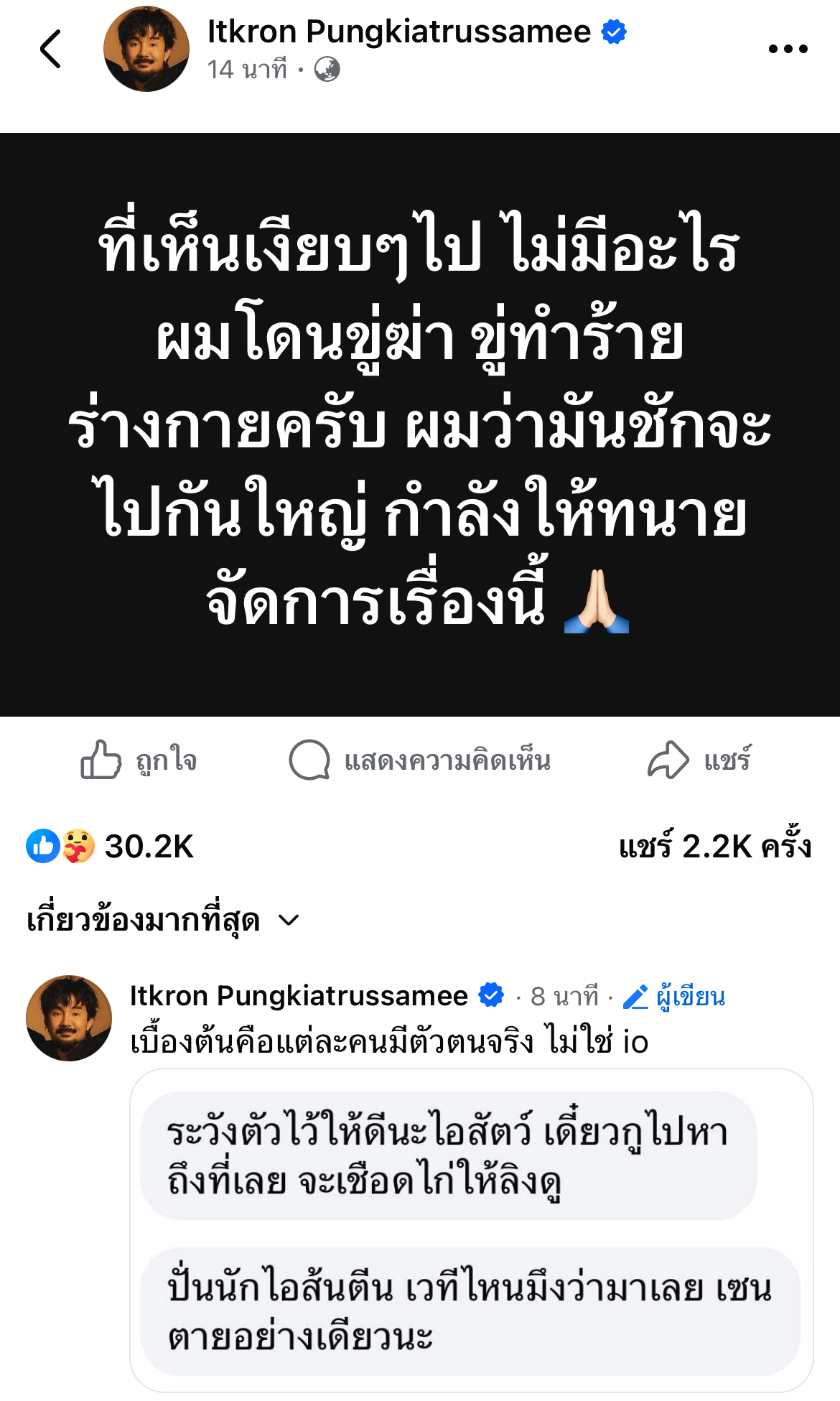Go back using the top-left arrow

[50, 49]
